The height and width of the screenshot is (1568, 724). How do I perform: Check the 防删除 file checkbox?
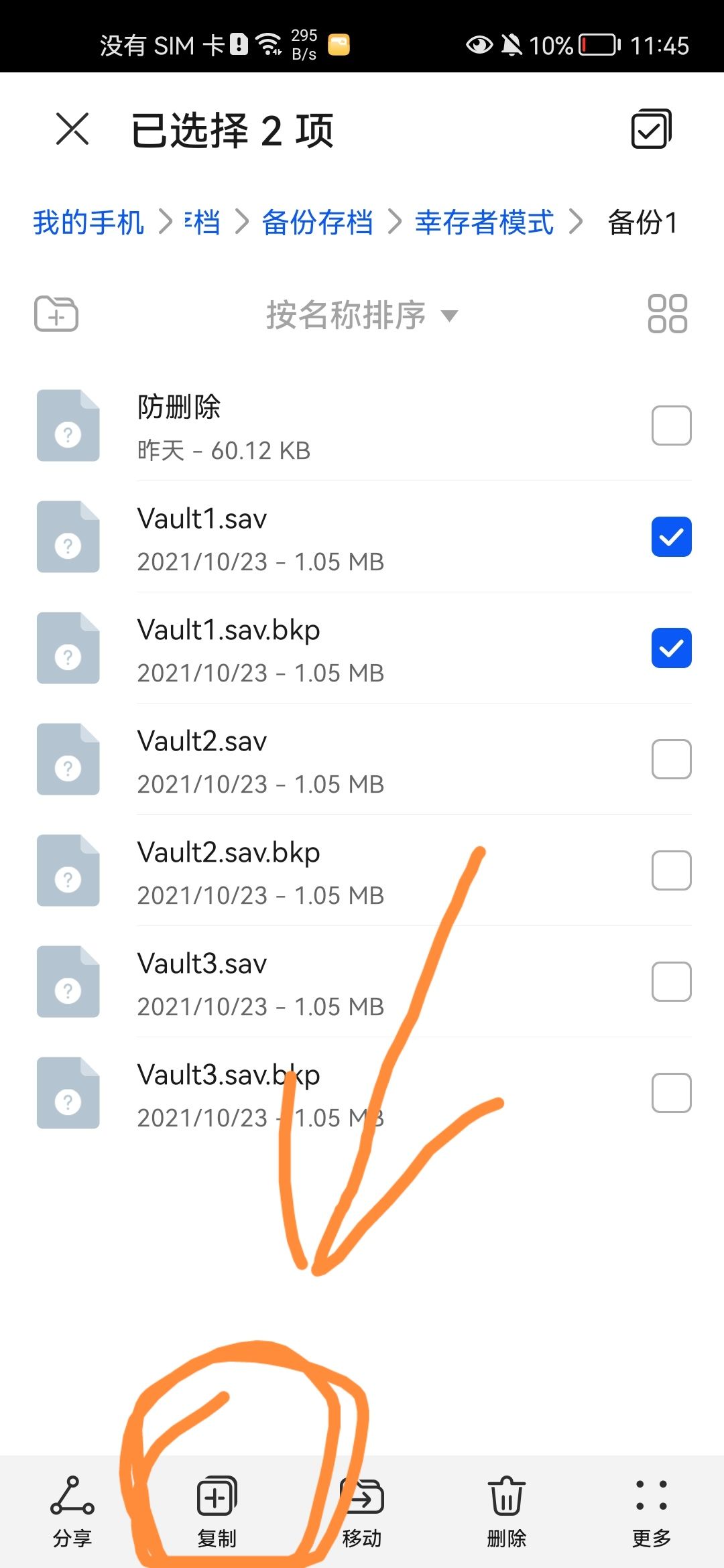(x=670, y=424)
